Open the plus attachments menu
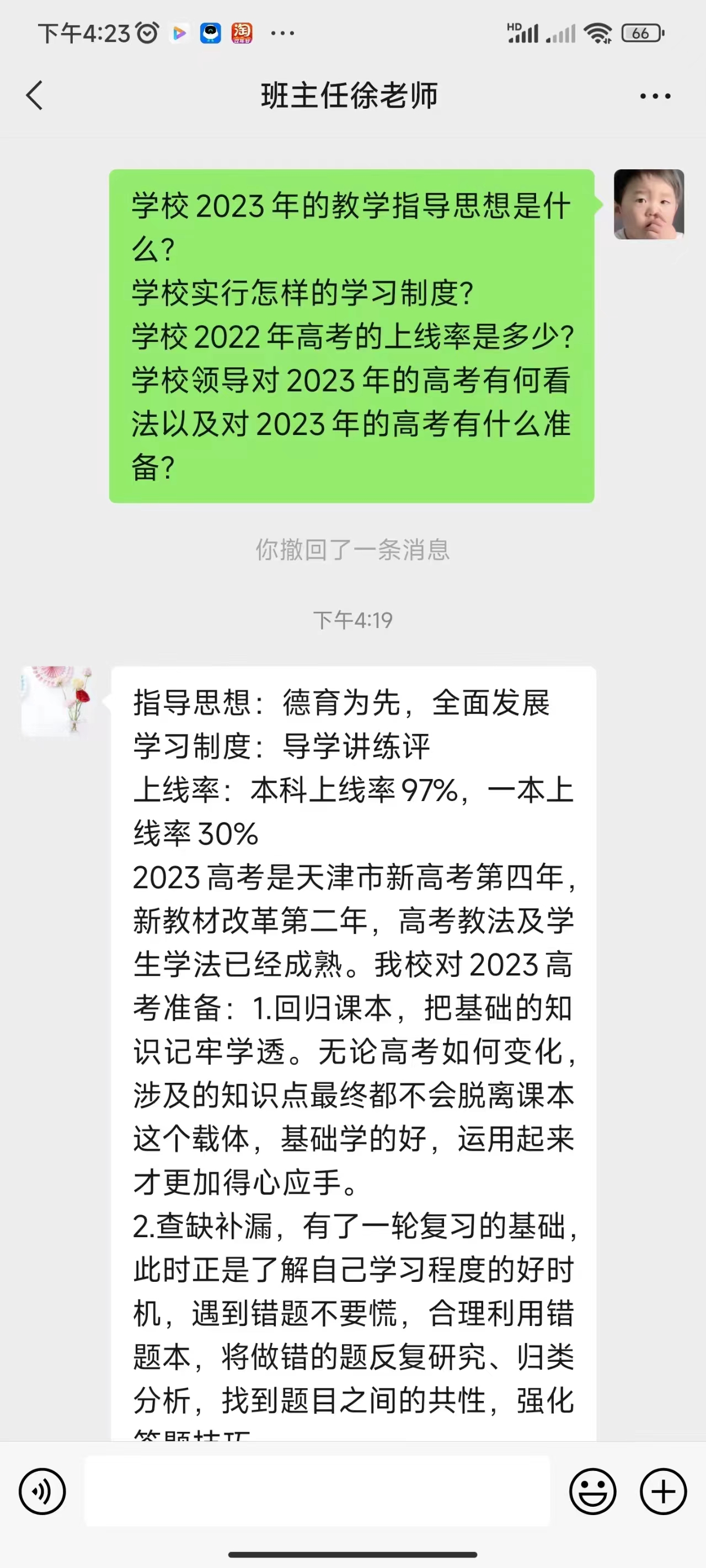Screen dimensions: 706x1568 pos(663,1491)
